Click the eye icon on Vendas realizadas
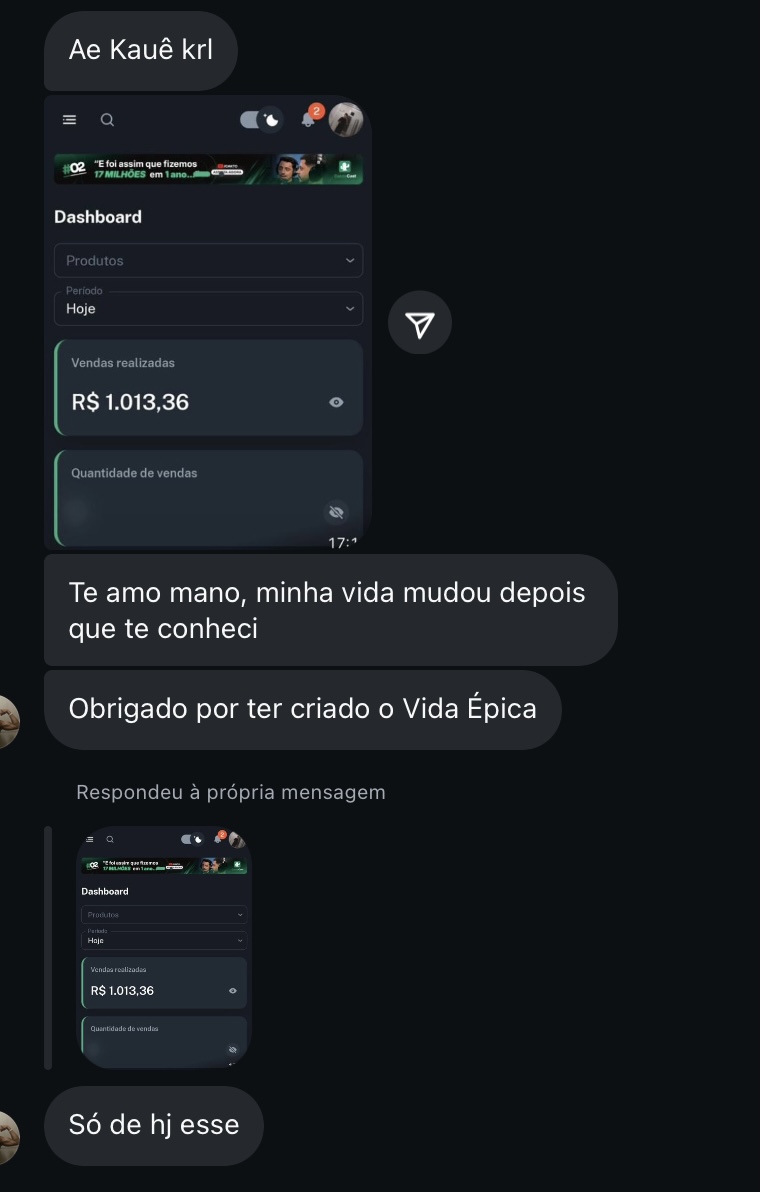This screenshot has width=760, height=1192. (336, 402)
